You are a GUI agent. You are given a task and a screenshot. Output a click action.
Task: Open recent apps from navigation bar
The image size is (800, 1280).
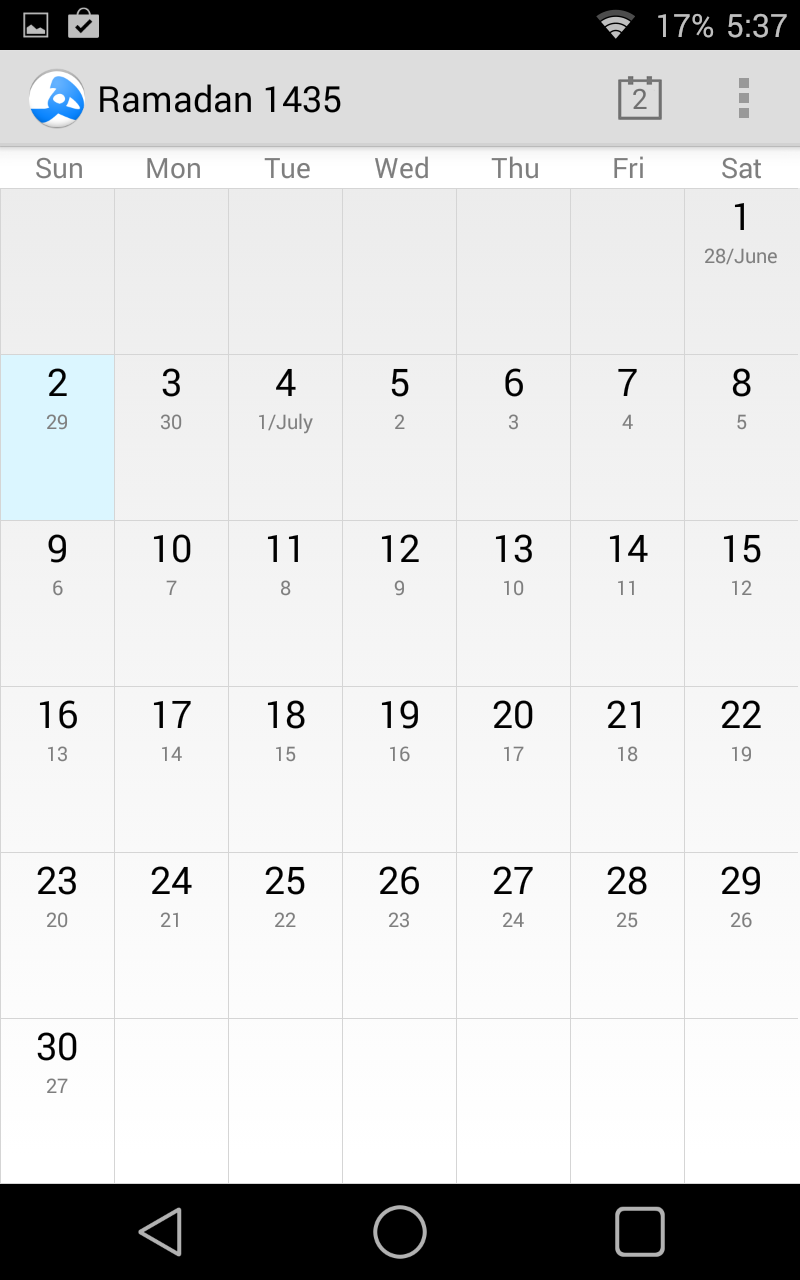tap(639, 1231)
